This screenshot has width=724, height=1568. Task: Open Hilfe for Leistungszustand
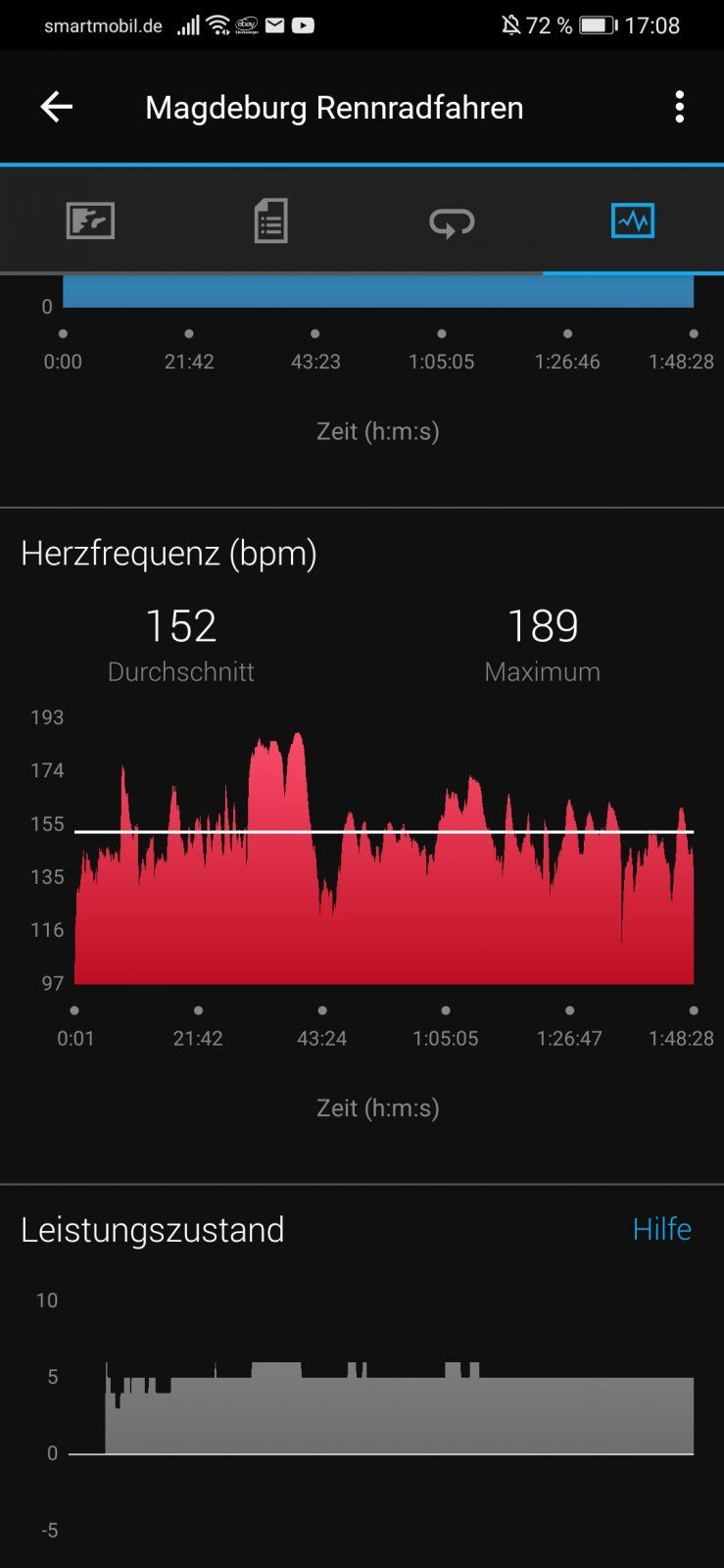(x=661, y=1229)
